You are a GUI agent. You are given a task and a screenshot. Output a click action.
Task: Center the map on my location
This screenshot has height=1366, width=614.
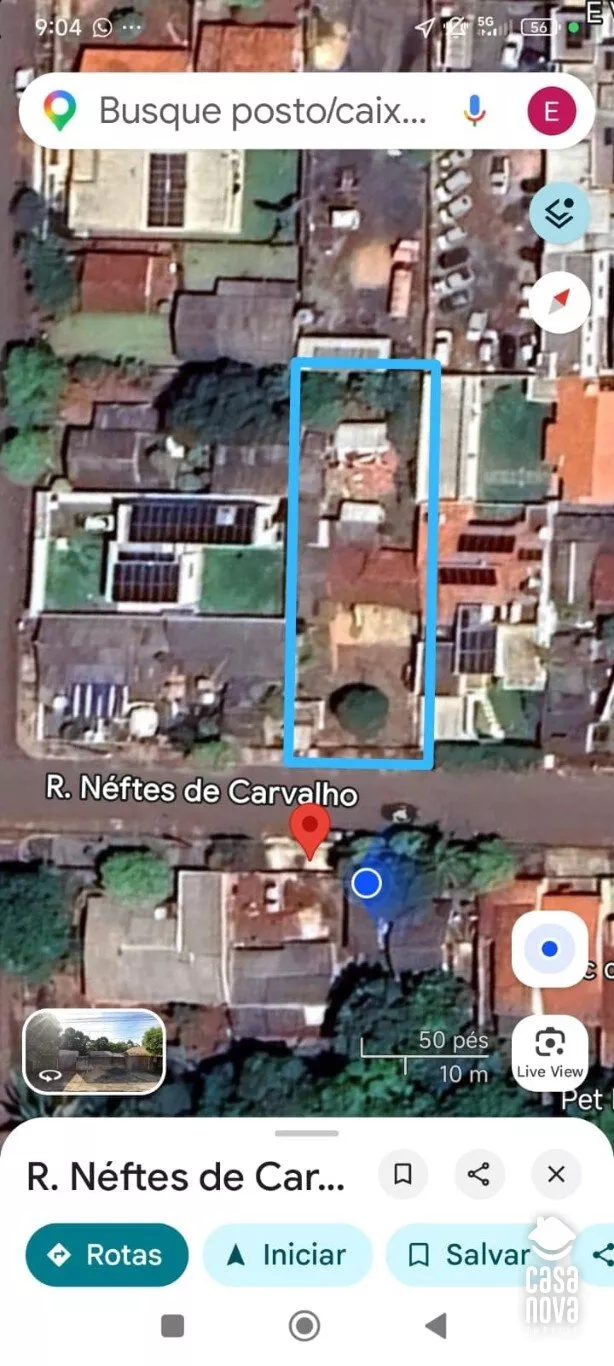click(x=549, y=949)
